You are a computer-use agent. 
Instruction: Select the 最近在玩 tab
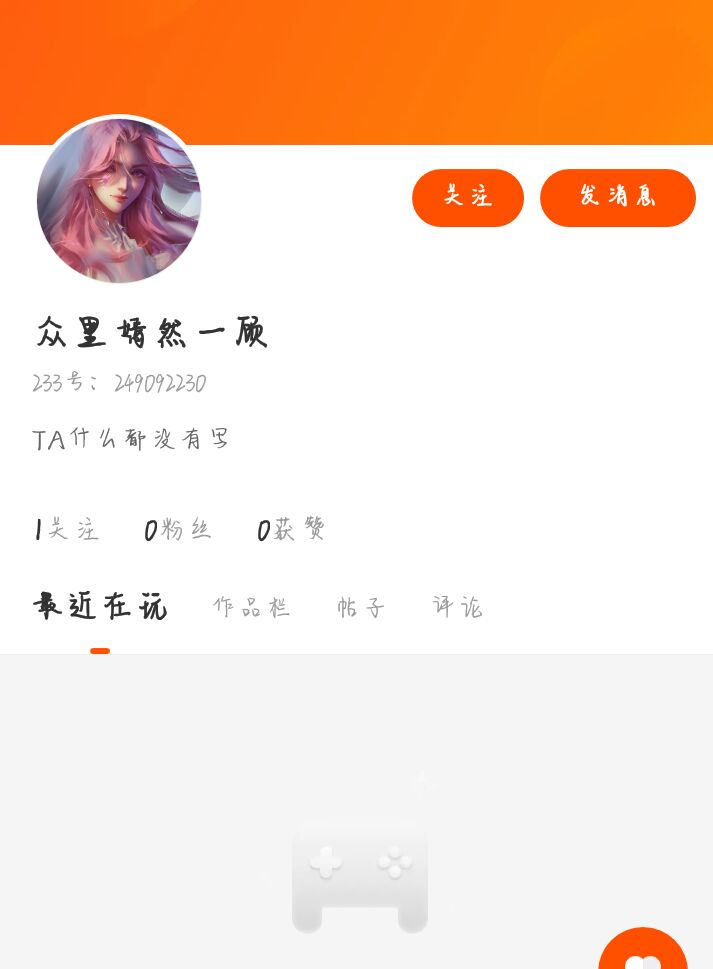[x=100, y=607]
